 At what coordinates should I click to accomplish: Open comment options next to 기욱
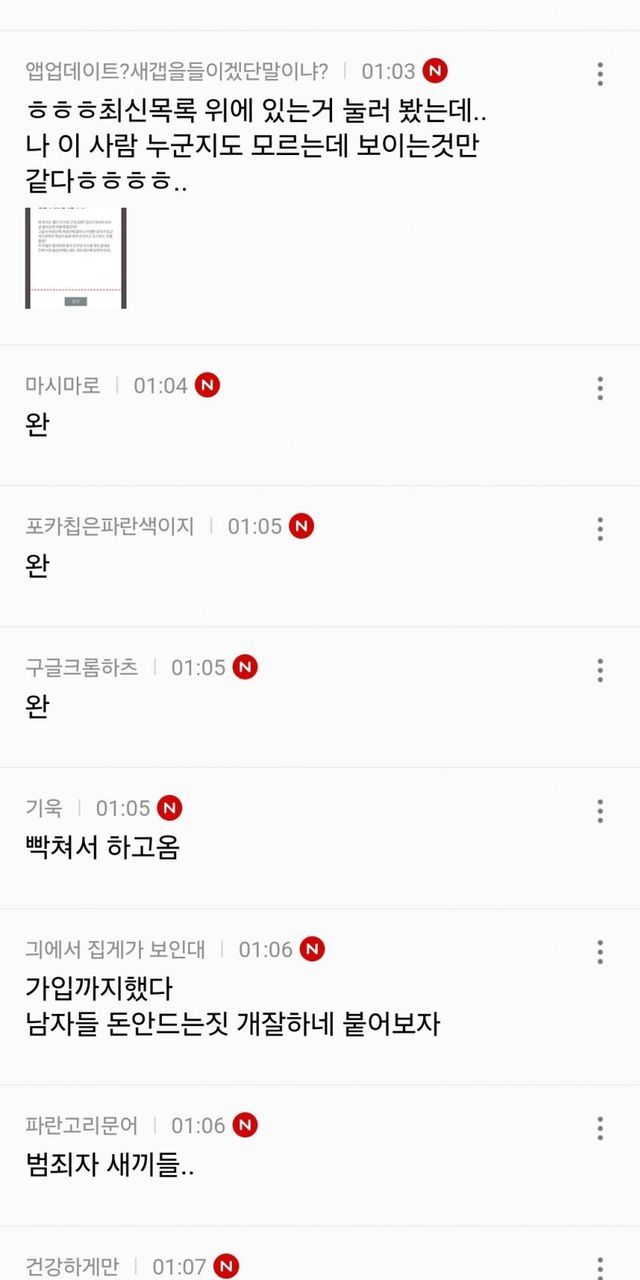coord(600,811)
